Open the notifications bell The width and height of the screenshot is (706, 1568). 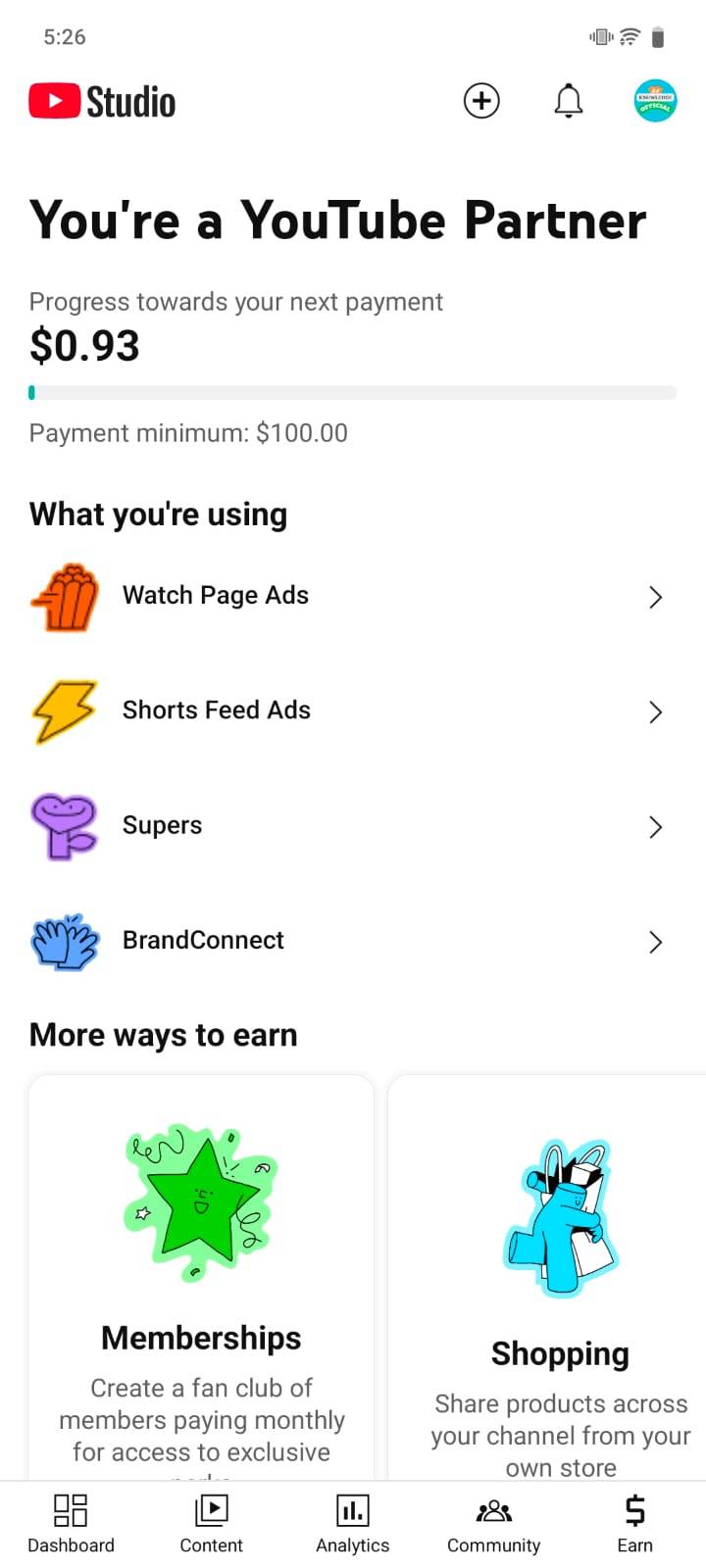tap(569, 101)
